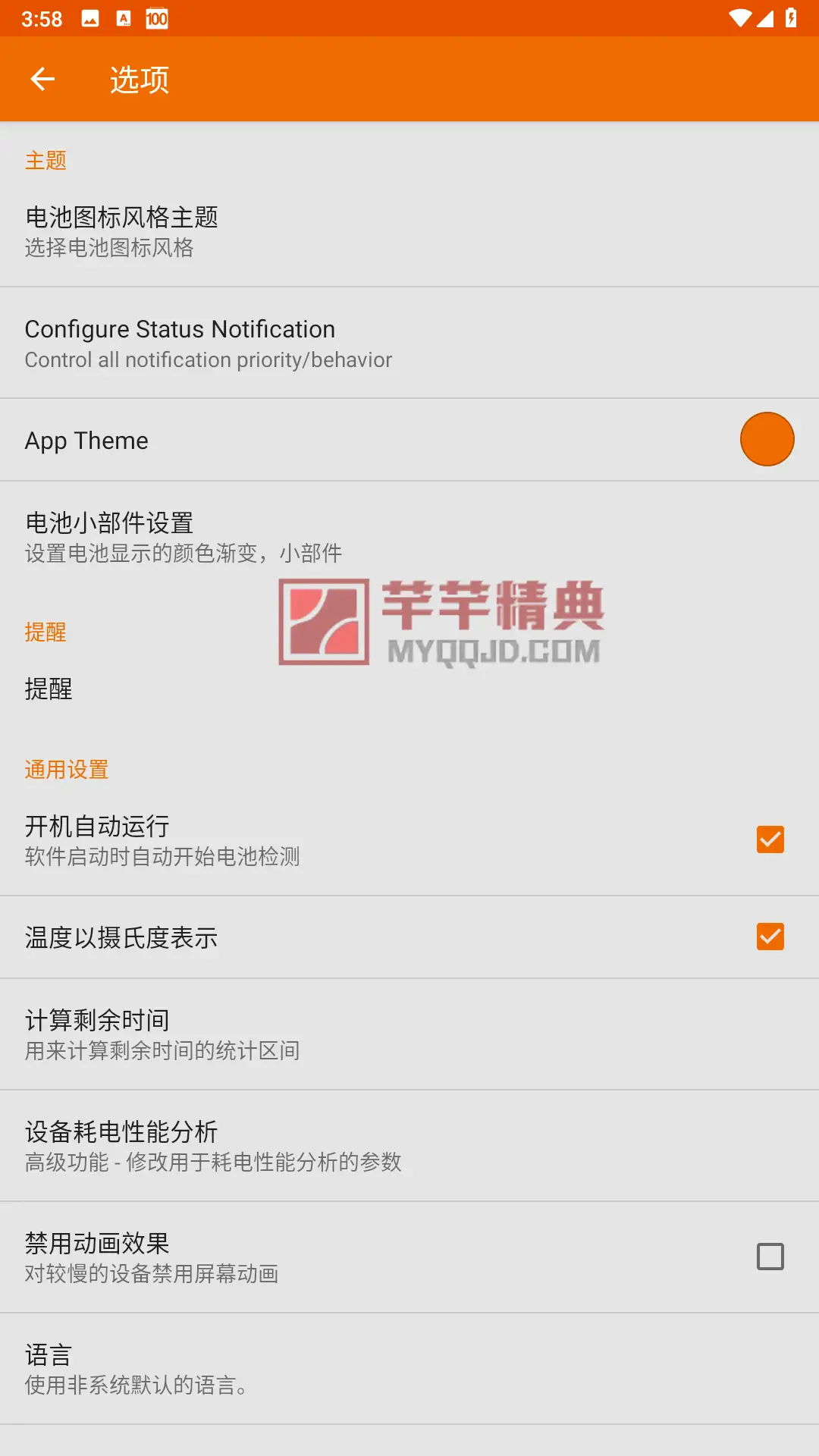Open Configure Status Notification
This screenshot has height=1456, width=819.
[x=409, y=343]
